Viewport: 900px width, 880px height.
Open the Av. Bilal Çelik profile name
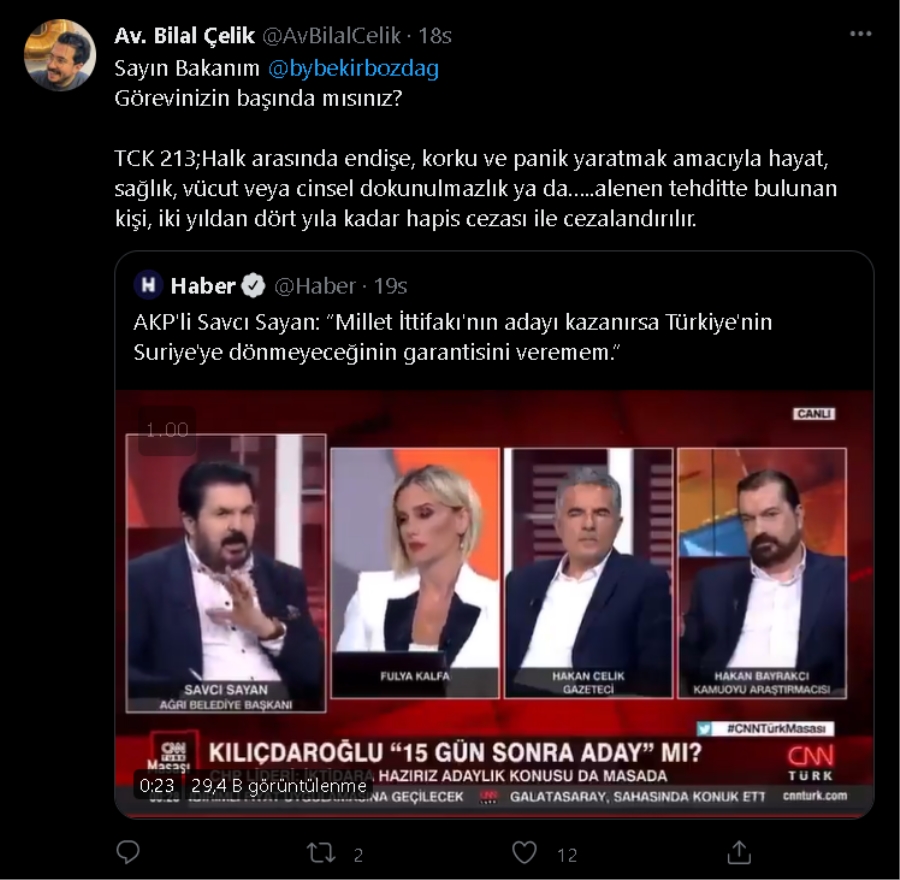tap(186, 35)
